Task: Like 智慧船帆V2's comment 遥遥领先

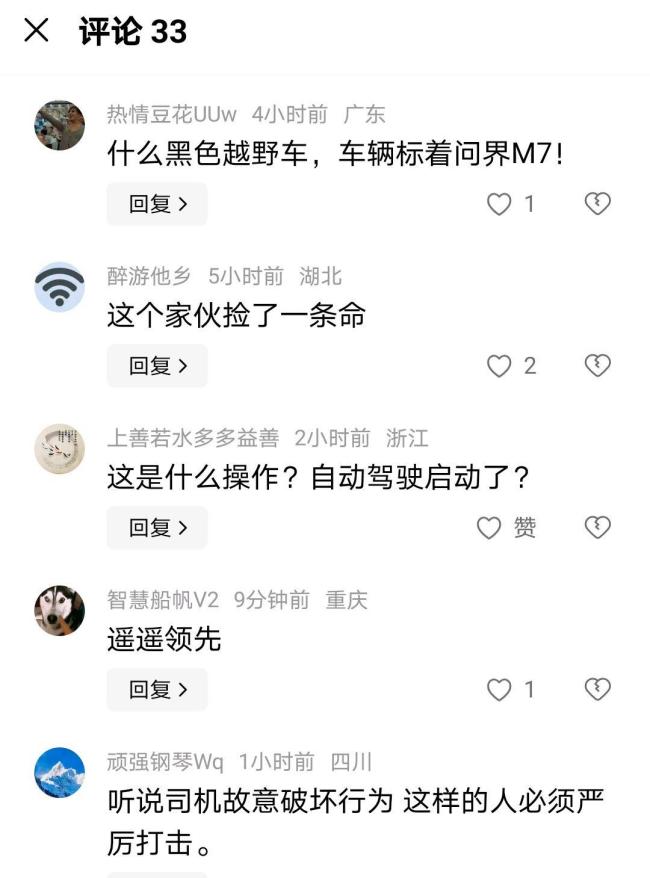Action: (x=499, y=690)
